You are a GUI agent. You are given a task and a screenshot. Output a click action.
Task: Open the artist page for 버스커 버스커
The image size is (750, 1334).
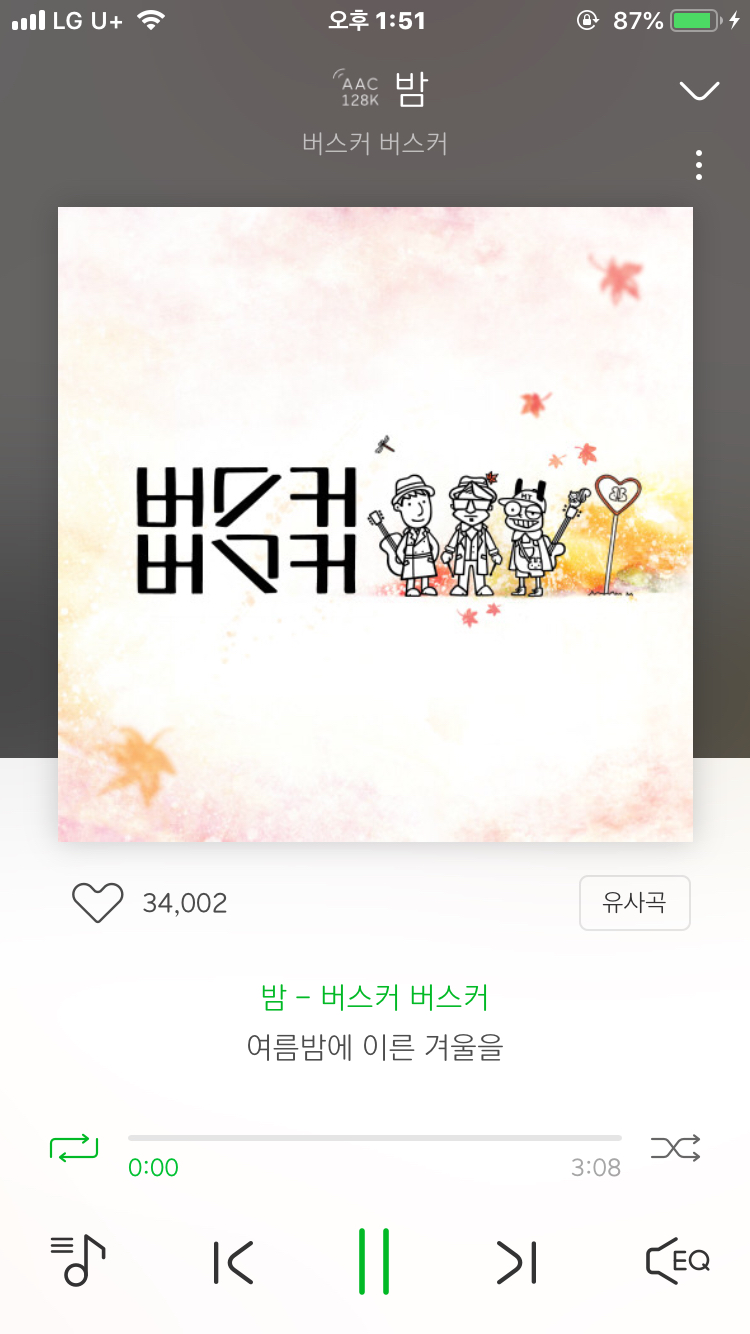pyautogui.click(x=375, y=143)
